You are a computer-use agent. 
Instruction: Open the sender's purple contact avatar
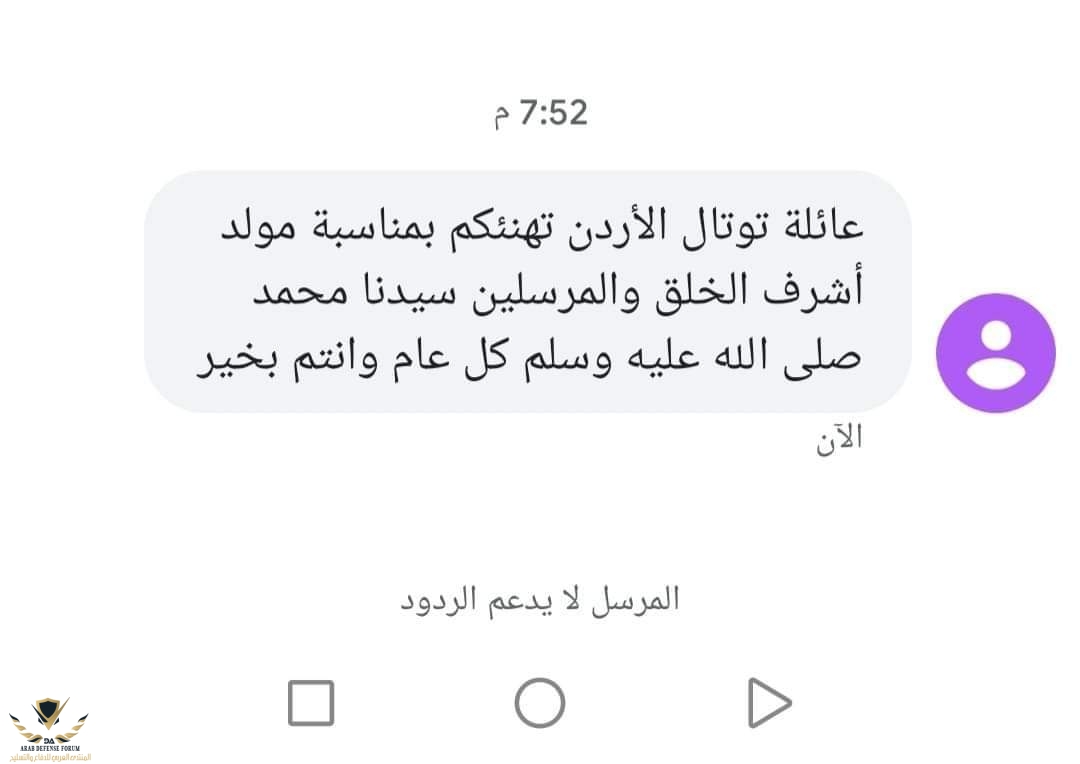coord(995,353)
